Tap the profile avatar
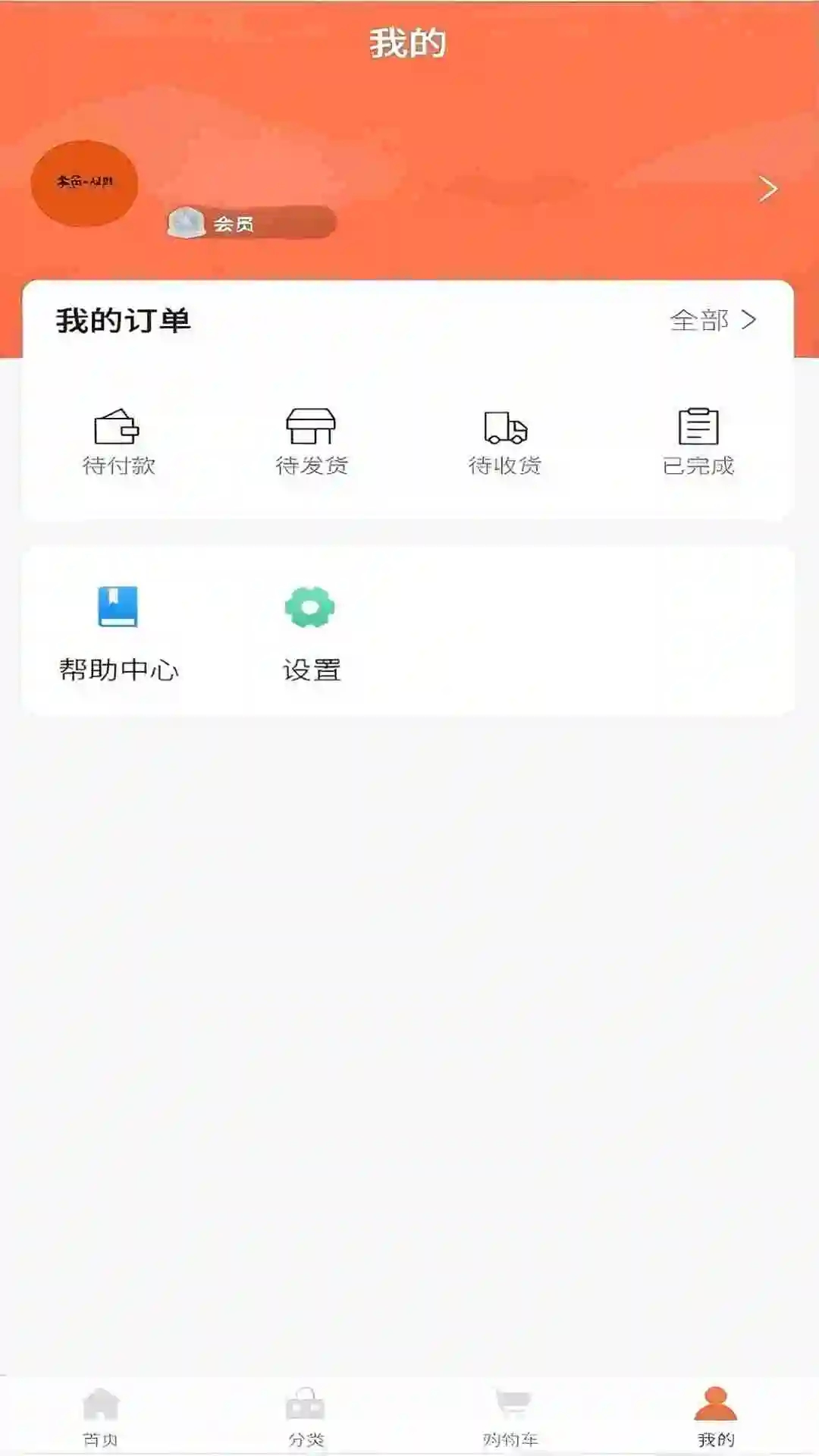819x1456 pixels. pyautogui.click(x=84, y=183)
